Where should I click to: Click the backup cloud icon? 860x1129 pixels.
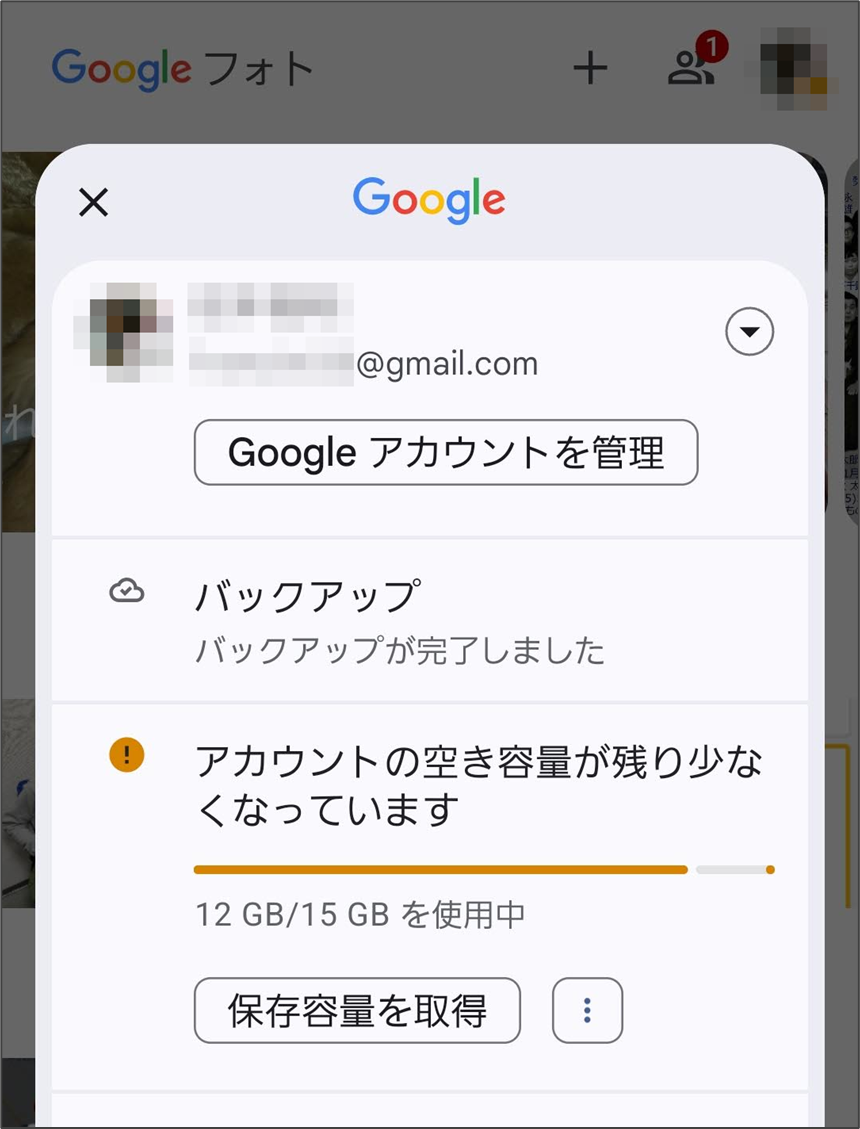coord(126,592)
